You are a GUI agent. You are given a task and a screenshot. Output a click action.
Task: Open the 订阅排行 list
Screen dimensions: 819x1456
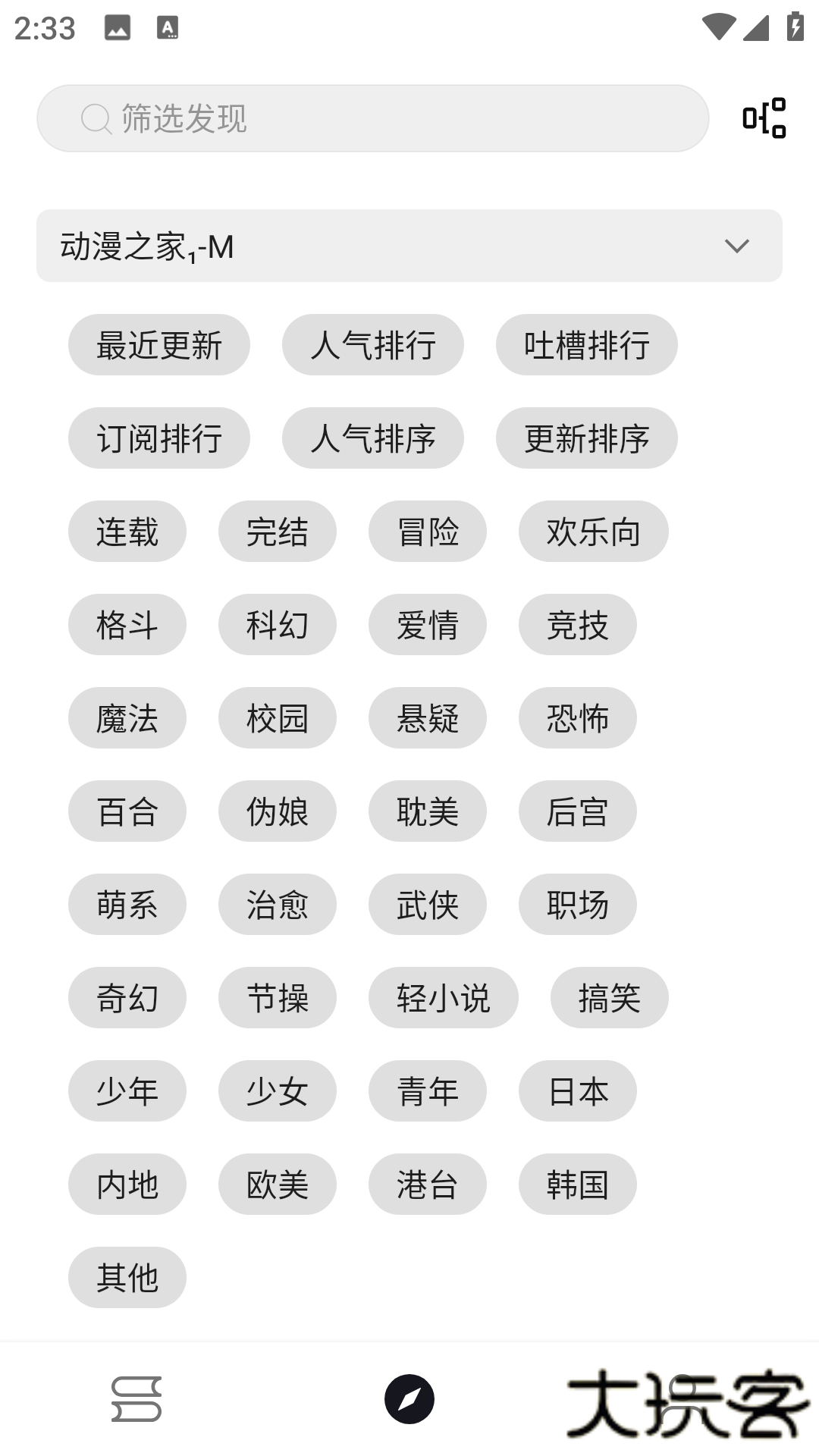coord(158,438)
